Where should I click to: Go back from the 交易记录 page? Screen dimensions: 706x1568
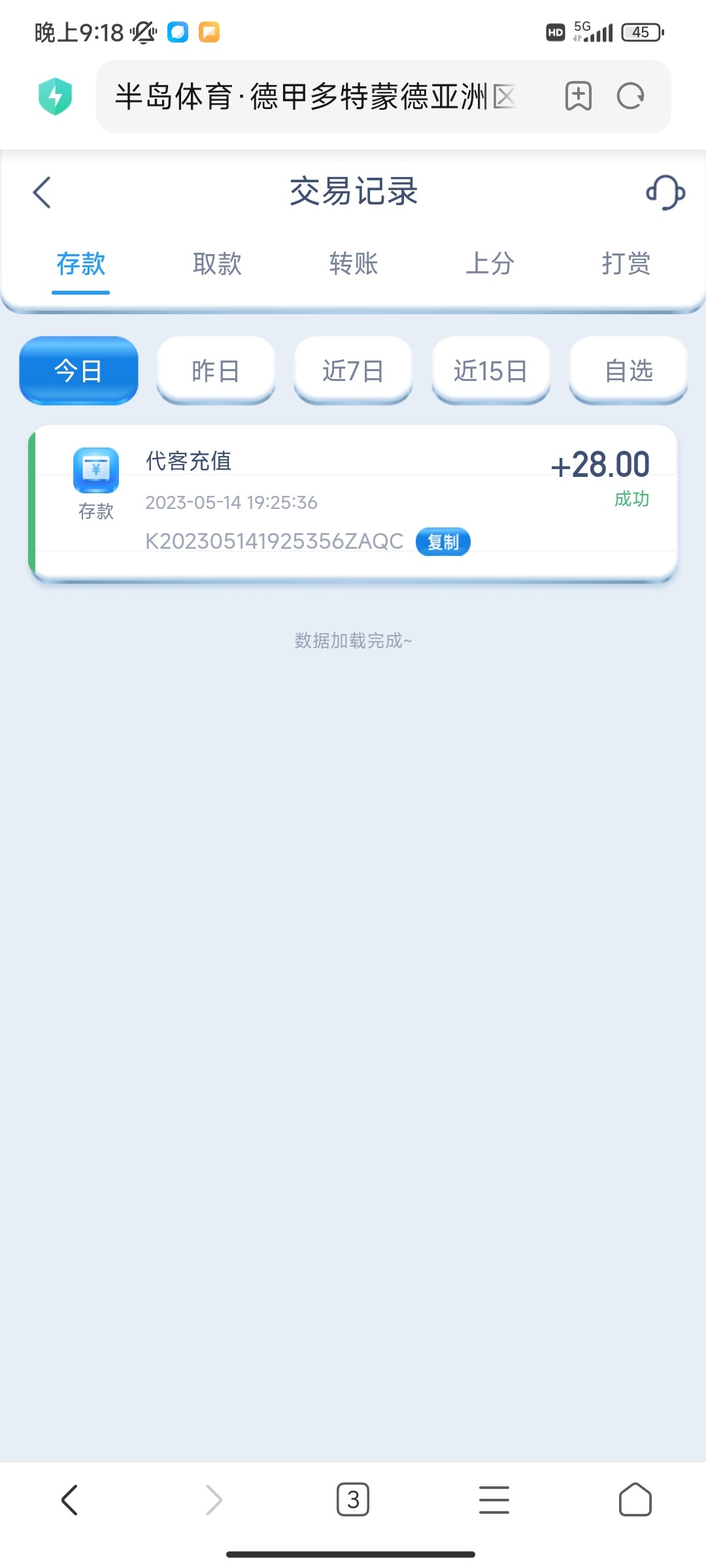(x=42, y=193)
